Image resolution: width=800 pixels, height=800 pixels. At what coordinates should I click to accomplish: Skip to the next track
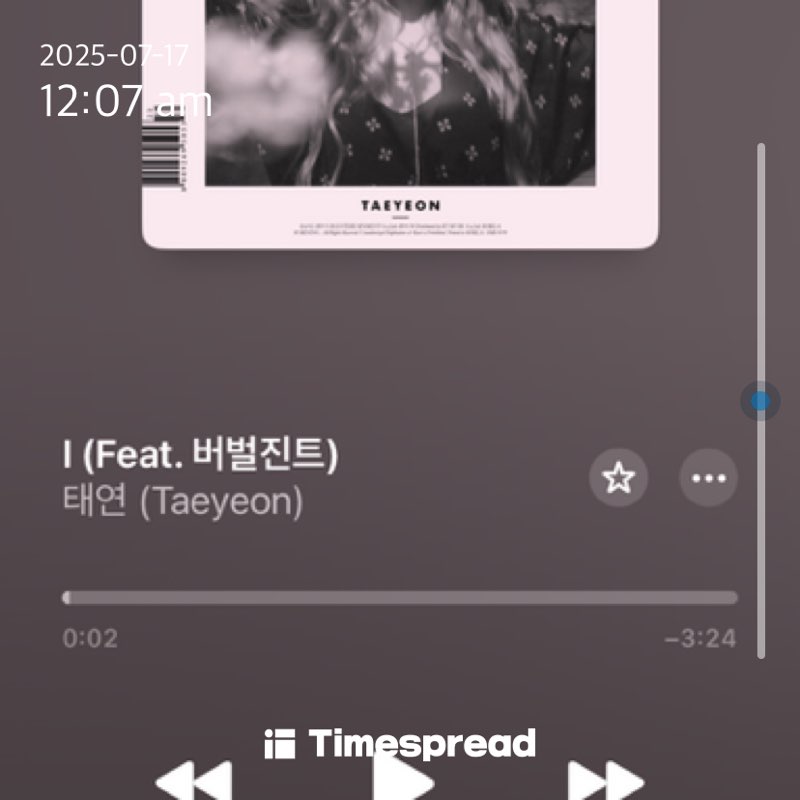point(605,782)
